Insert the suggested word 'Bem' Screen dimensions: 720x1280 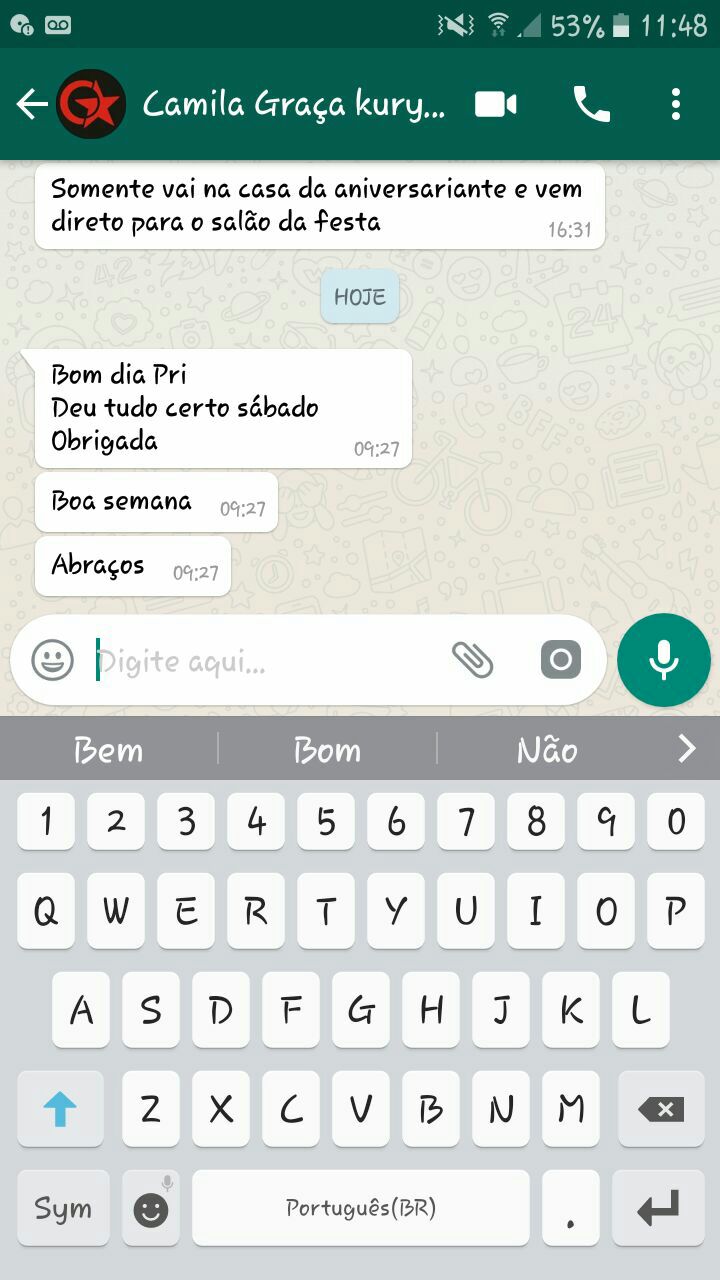(x=107, y=748)
